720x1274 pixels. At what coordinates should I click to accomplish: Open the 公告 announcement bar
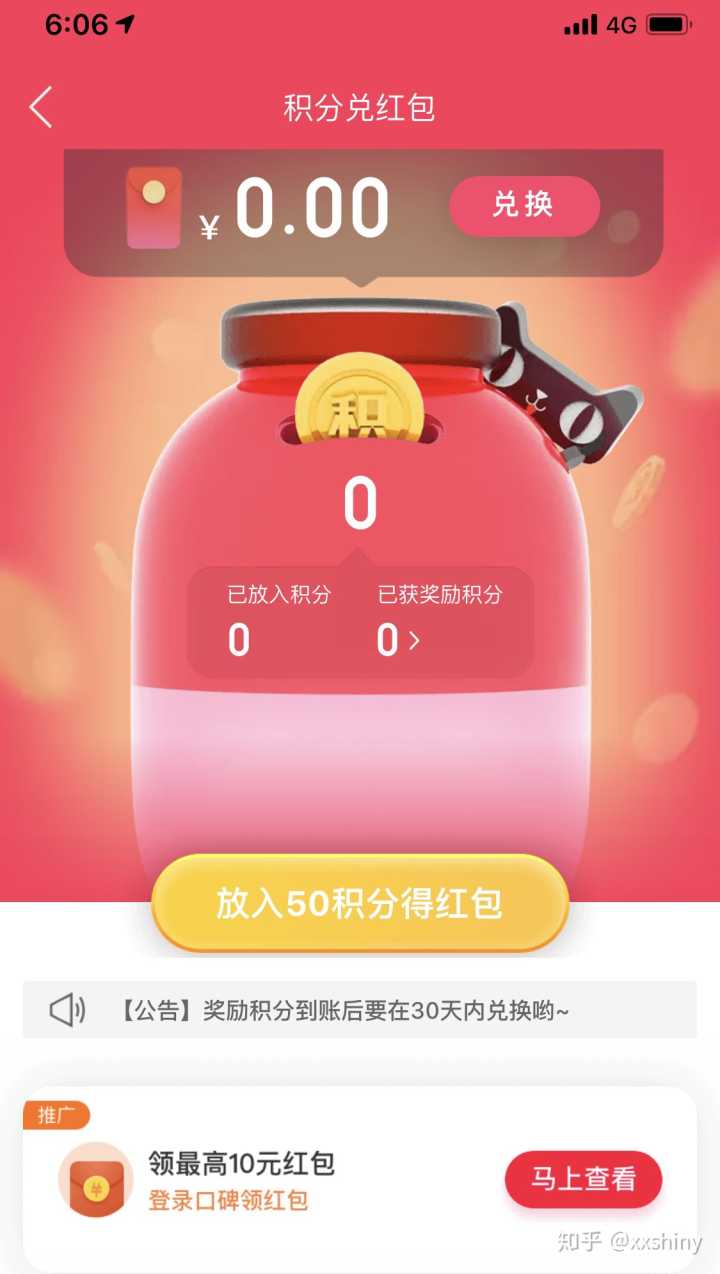(360, 1010)
